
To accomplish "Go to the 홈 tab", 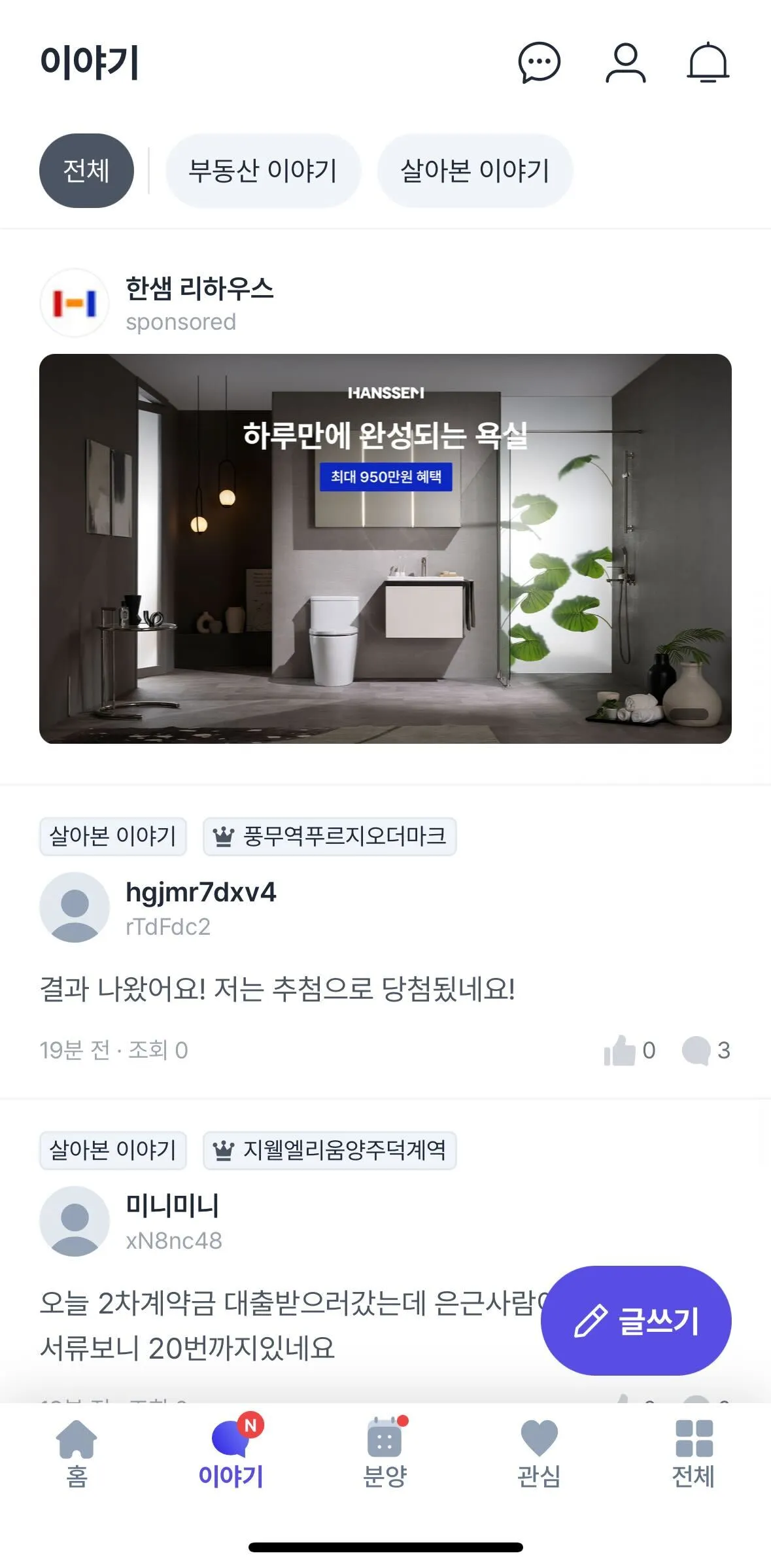I will pos(77,1453).
